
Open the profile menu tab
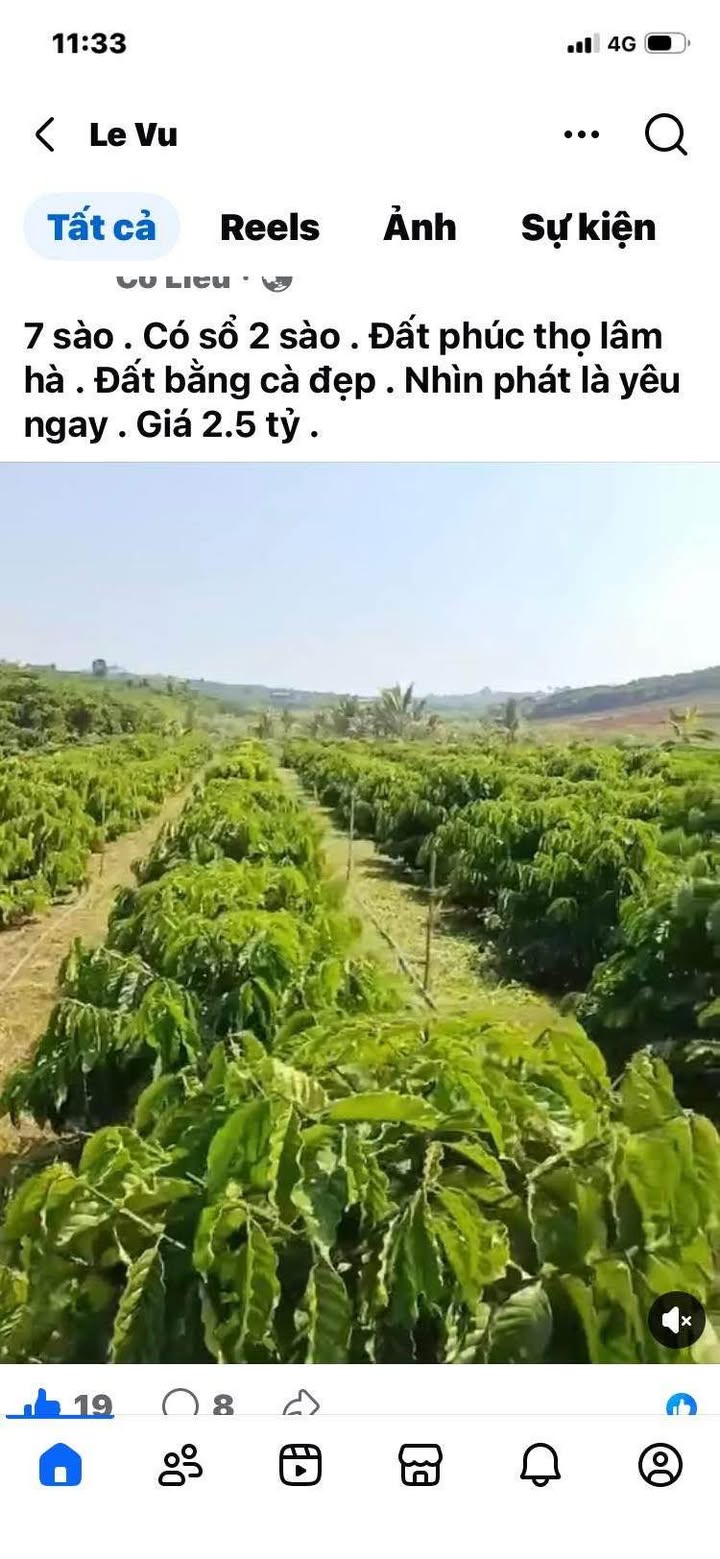(660, 1465)
